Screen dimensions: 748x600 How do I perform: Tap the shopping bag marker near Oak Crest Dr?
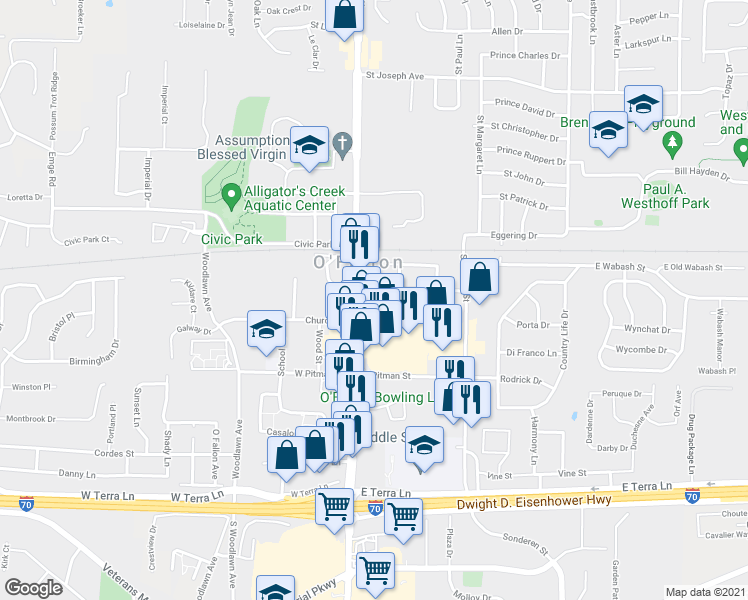(x=344, y=16)
